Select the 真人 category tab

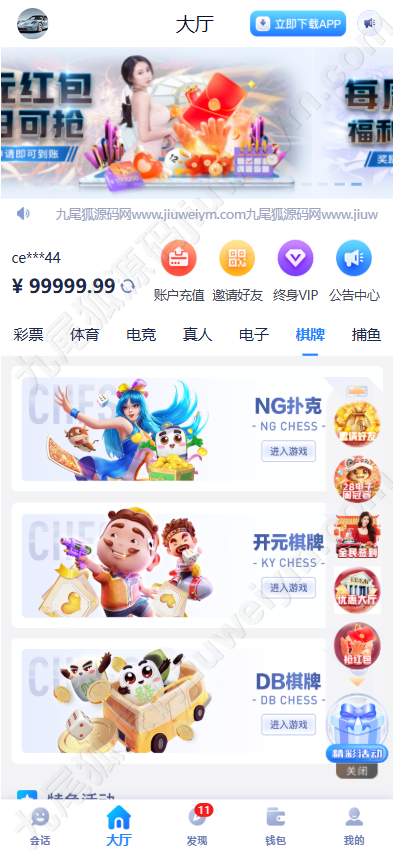197,334
